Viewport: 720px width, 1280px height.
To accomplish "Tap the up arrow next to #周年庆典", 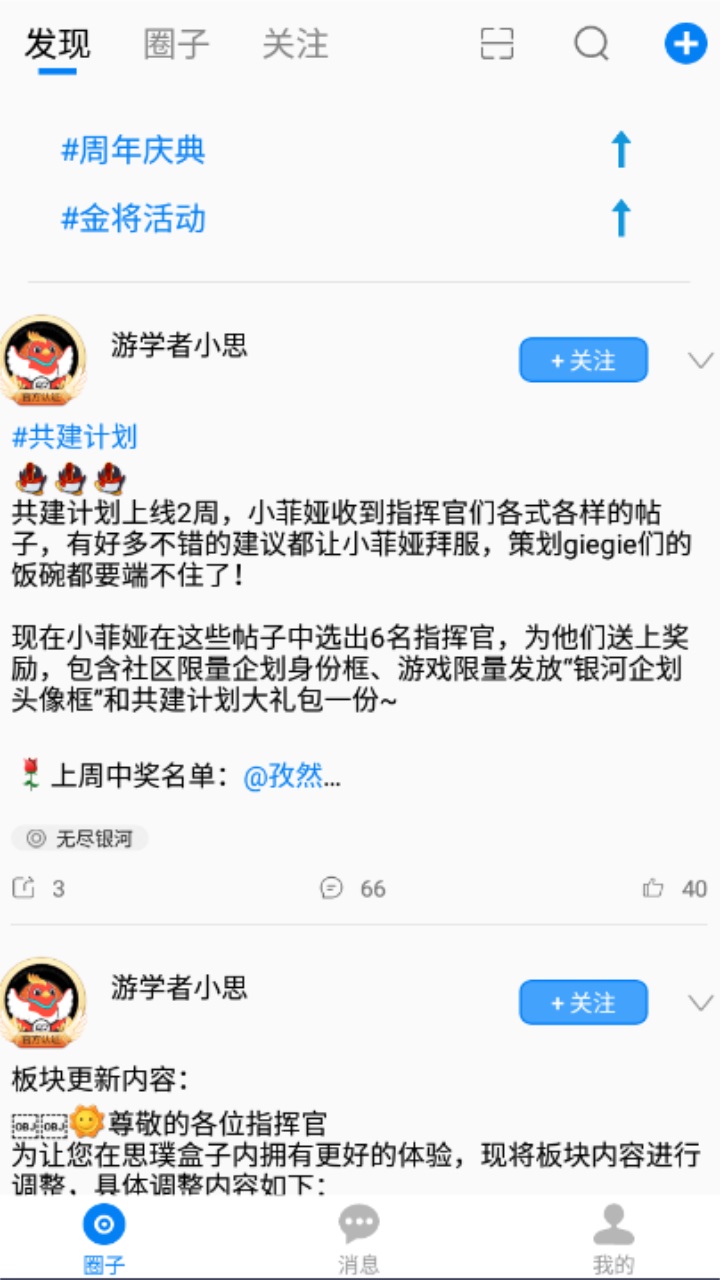I will [621, 149].
